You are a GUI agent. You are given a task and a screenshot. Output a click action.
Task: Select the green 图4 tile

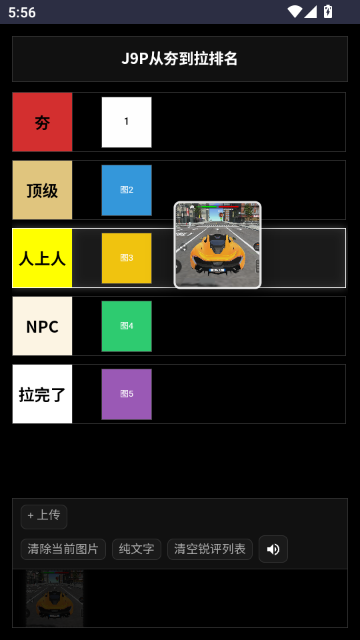point(127,326)
